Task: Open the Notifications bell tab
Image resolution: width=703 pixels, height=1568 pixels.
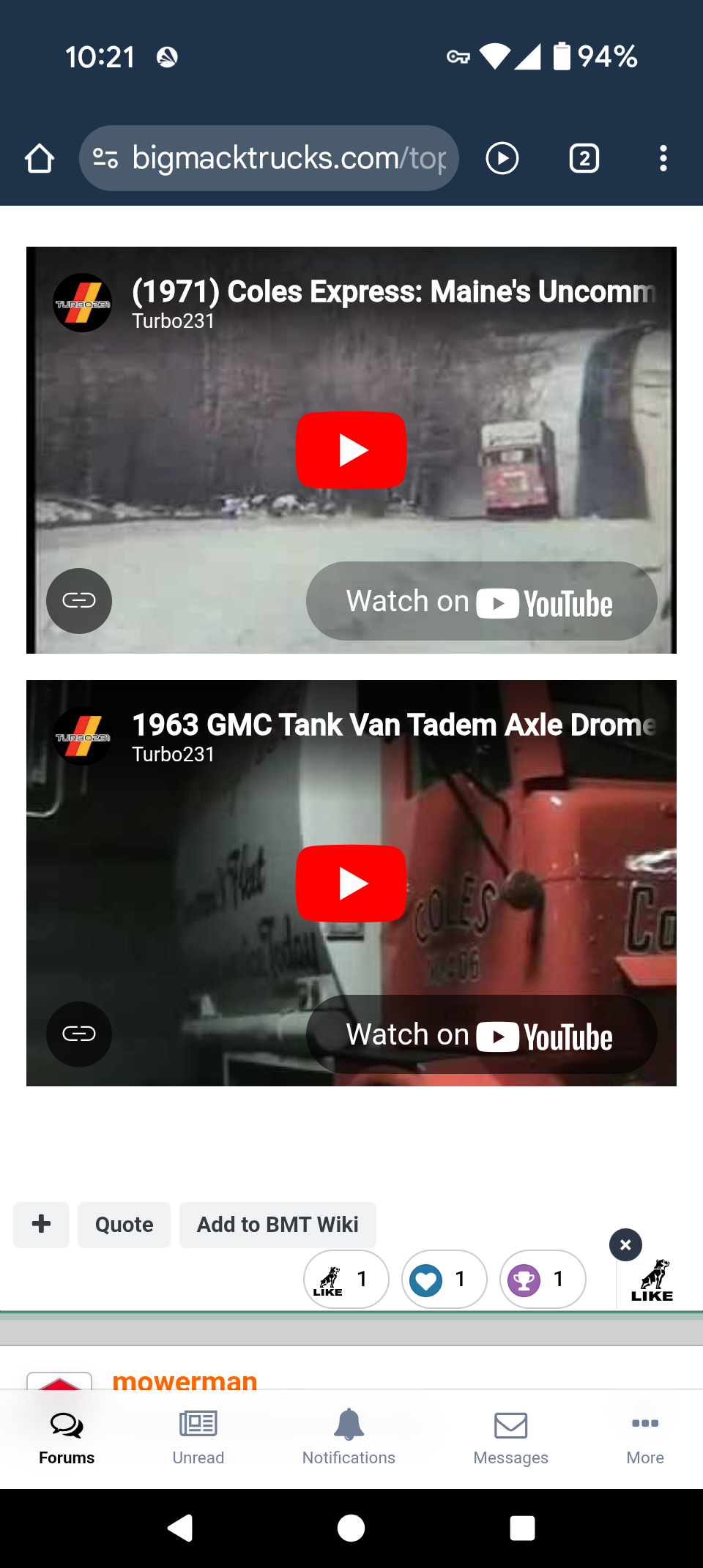Action: point(349,1438)
